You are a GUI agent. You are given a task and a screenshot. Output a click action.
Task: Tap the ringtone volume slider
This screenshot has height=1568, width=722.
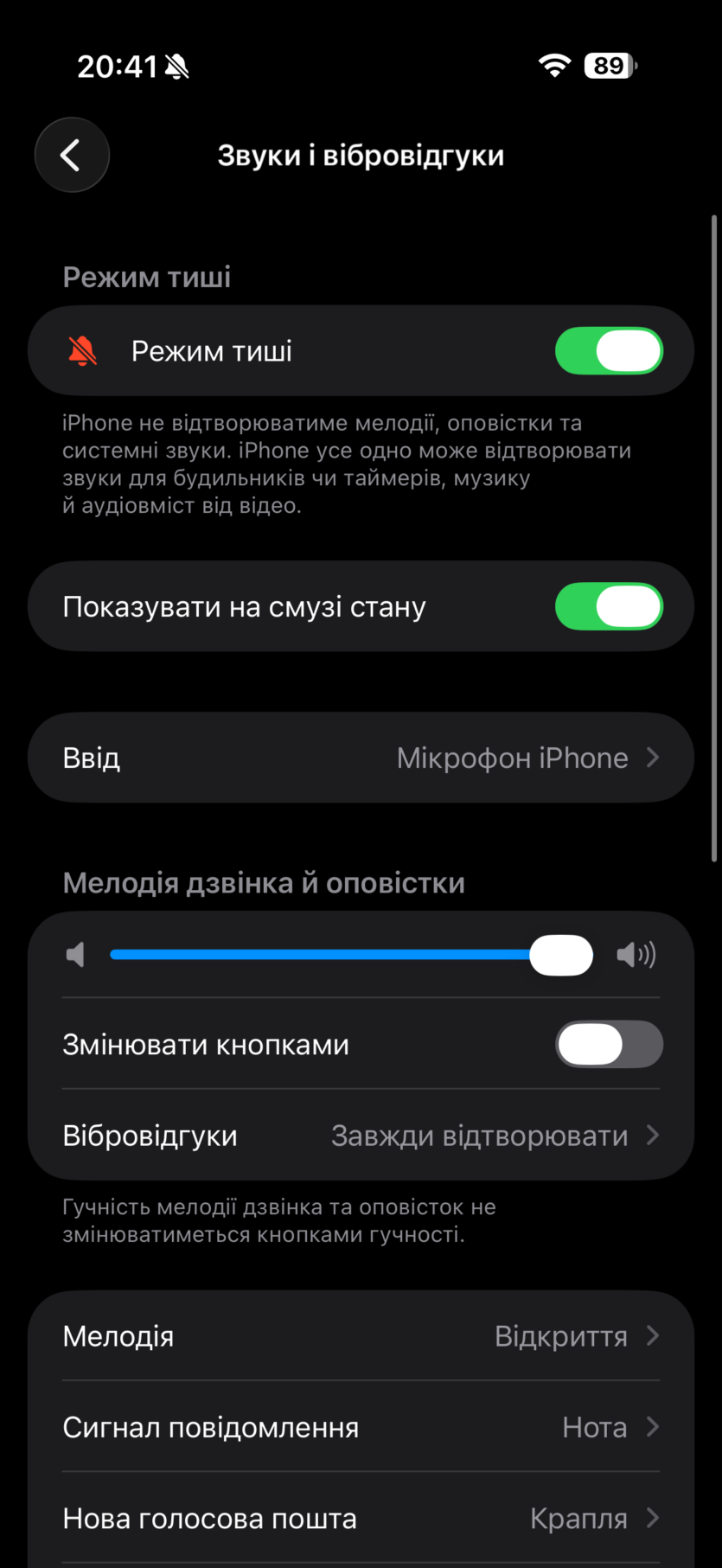[346, 955]
